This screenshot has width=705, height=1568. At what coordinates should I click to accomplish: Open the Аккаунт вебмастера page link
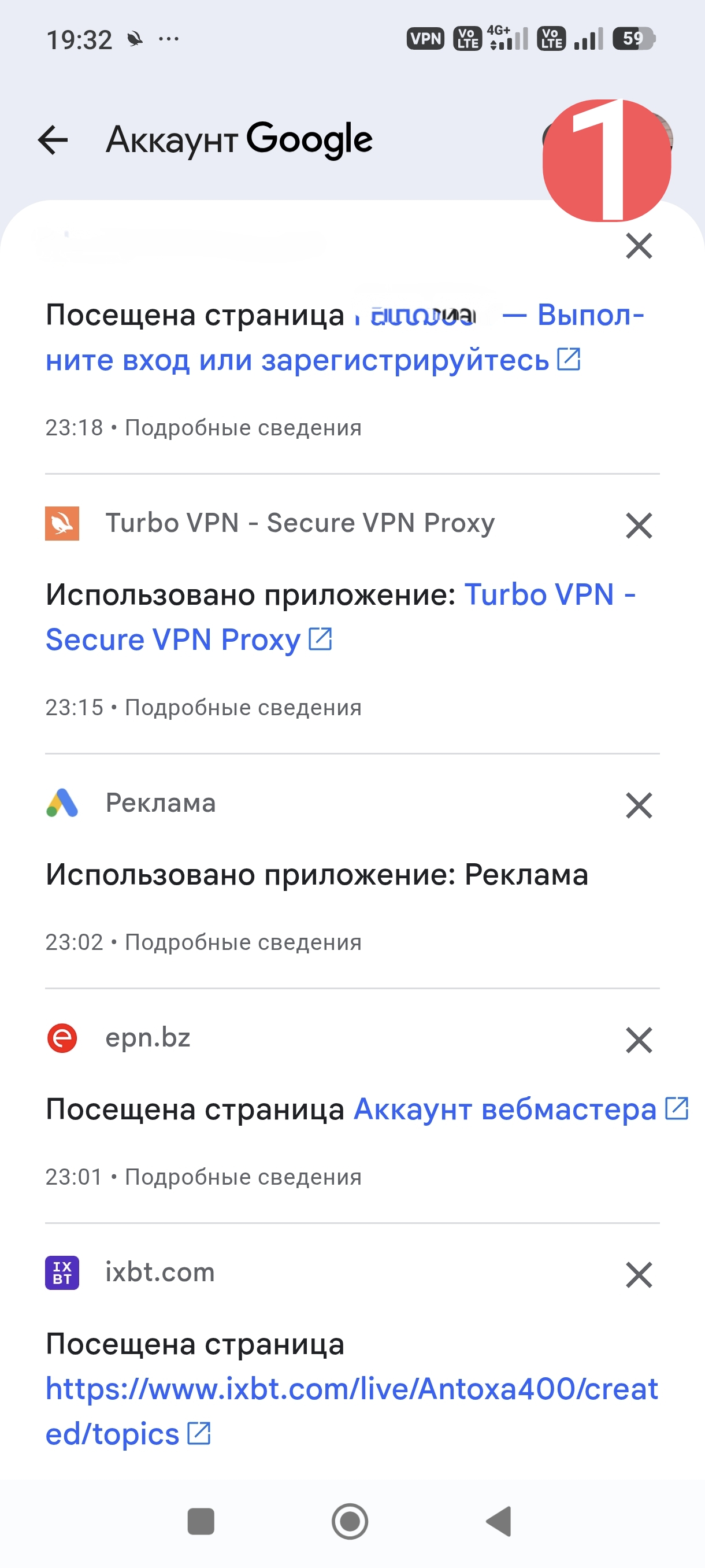[x=505, y=1109]
